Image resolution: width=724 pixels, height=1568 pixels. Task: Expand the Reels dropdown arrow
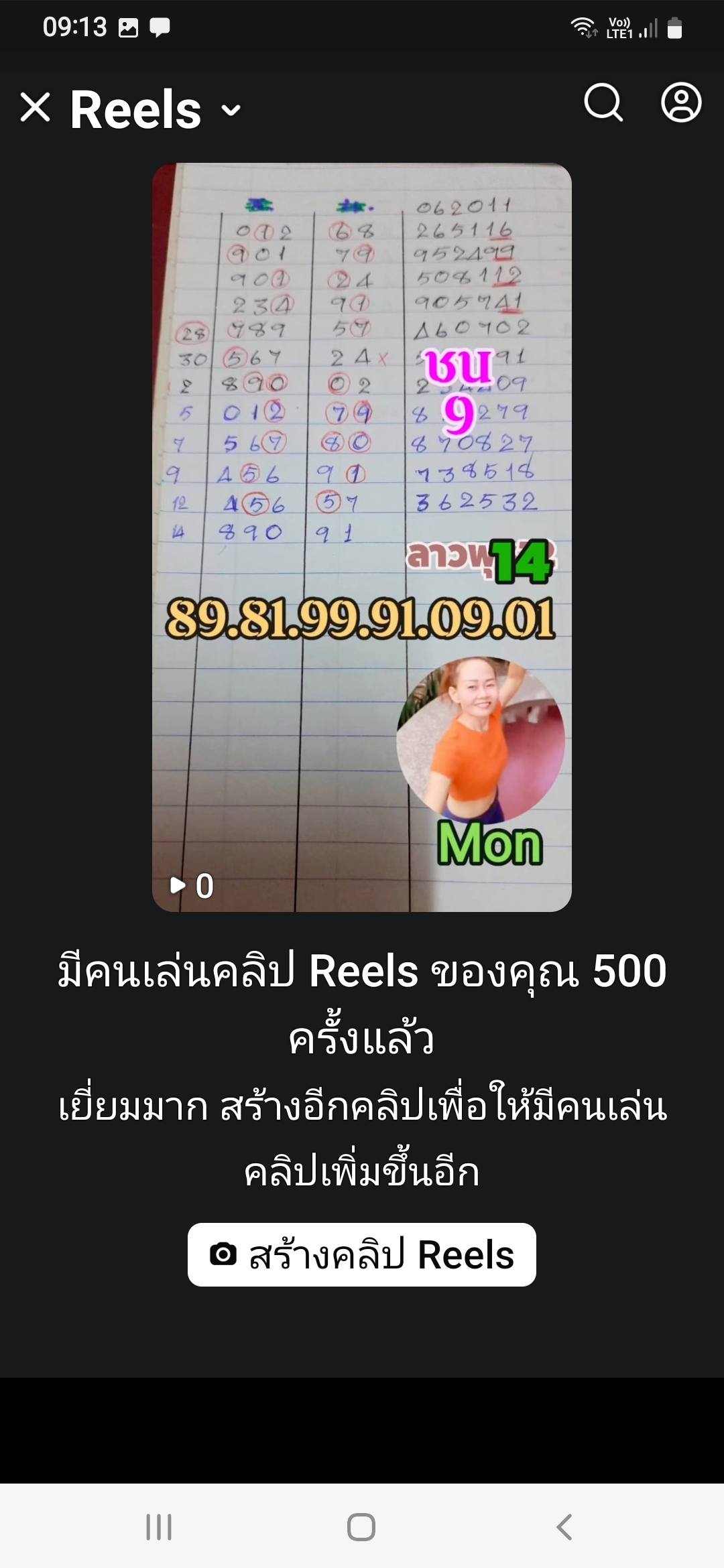231,110
